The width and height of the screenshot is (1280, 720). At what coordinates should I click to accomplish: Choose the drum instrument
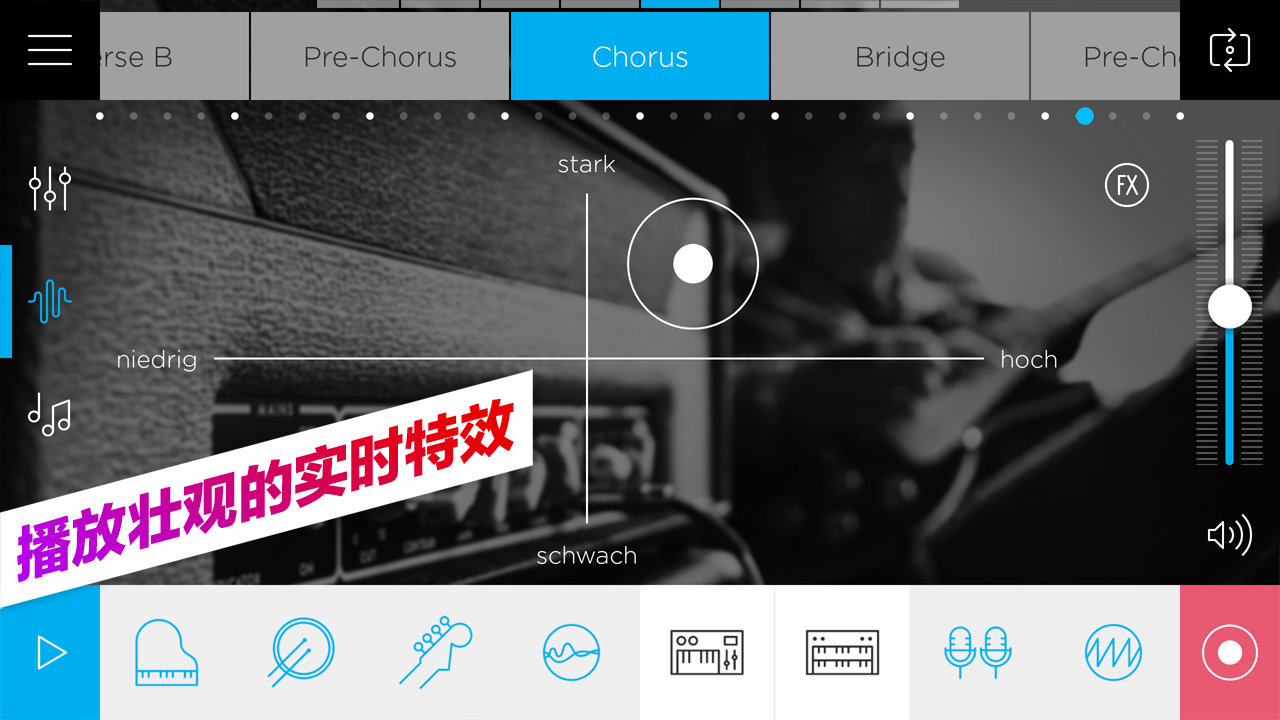(x=302, y=653)
